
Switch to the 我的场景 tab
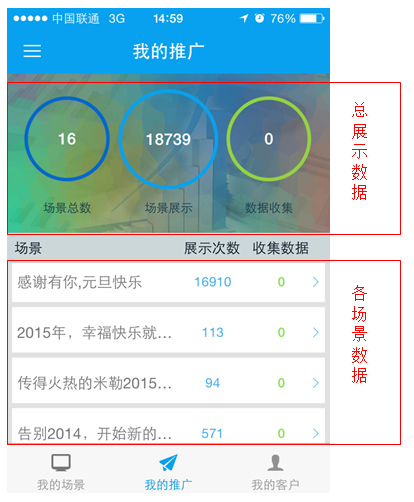tap(61, 472)
